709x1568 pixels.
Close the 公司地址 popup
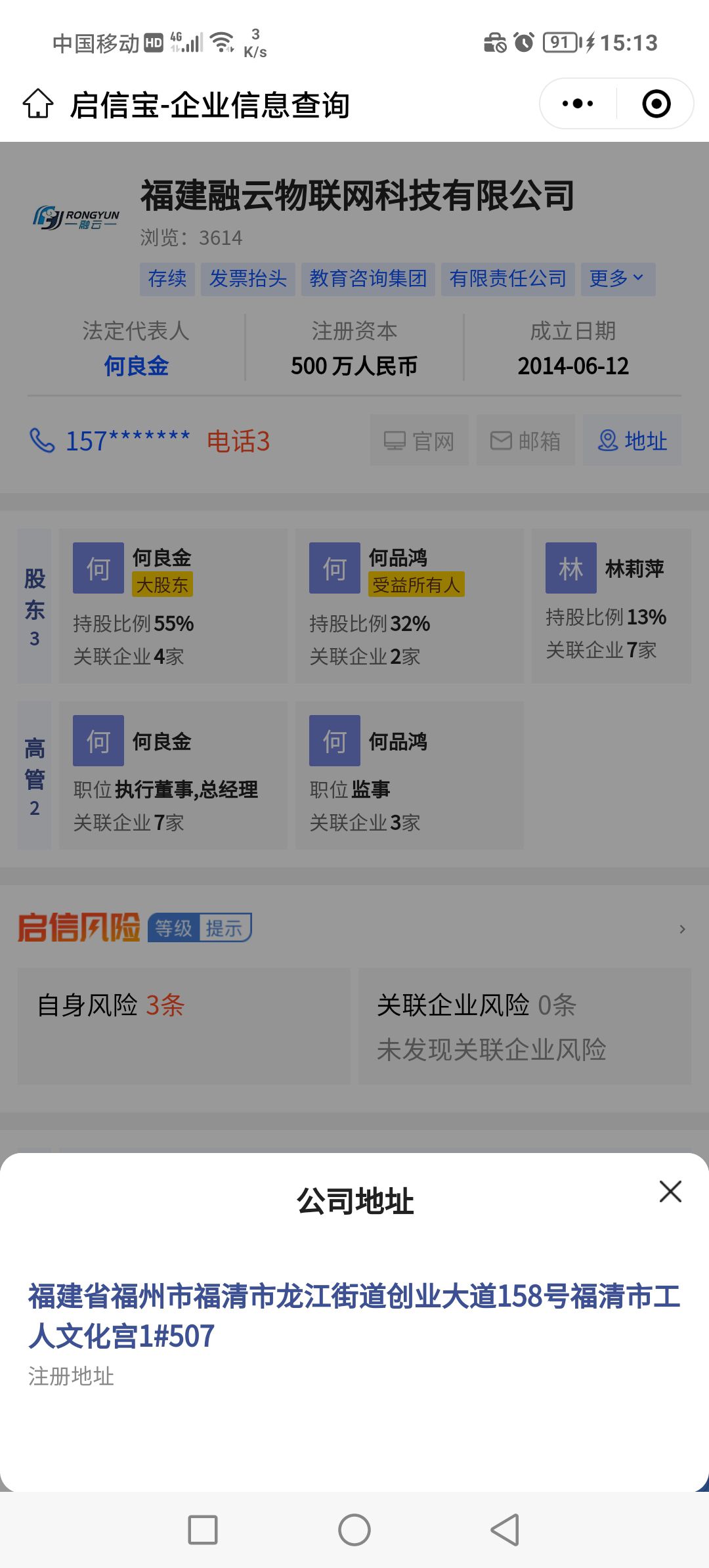click(x=670, y=1191)
